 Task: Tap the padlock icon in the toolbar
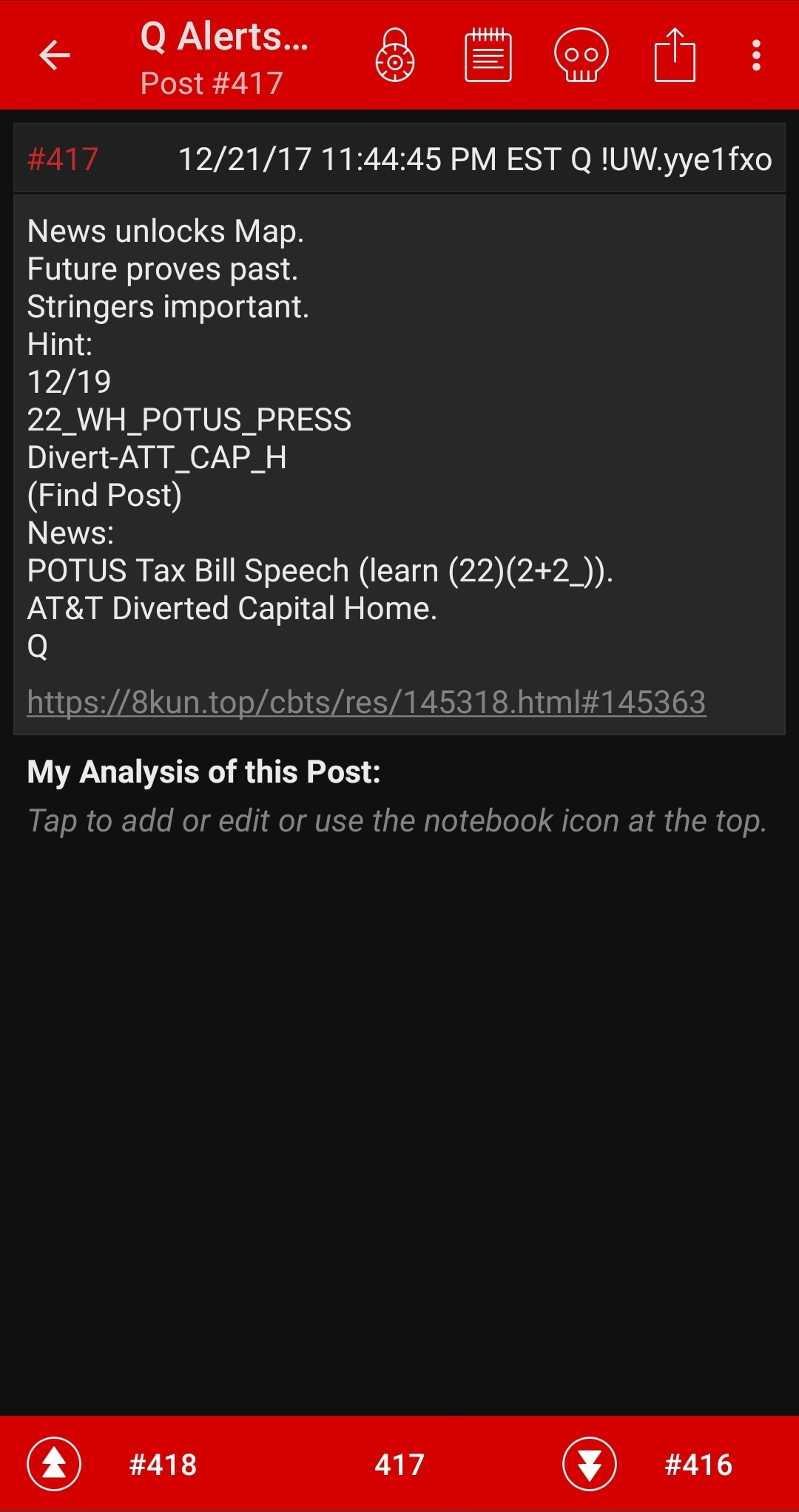point(395,55)
